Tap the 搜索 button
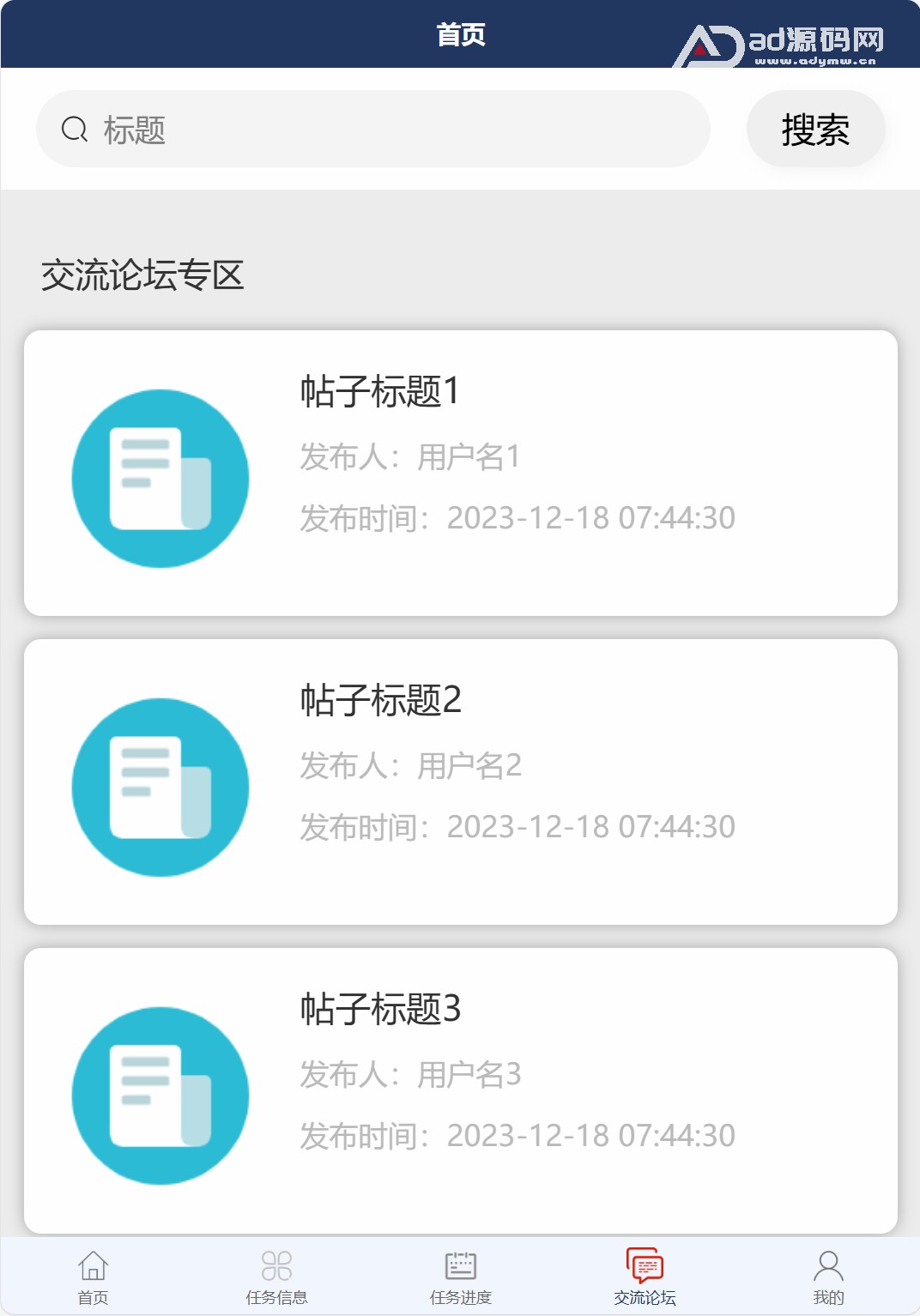 tap(815, 130)
